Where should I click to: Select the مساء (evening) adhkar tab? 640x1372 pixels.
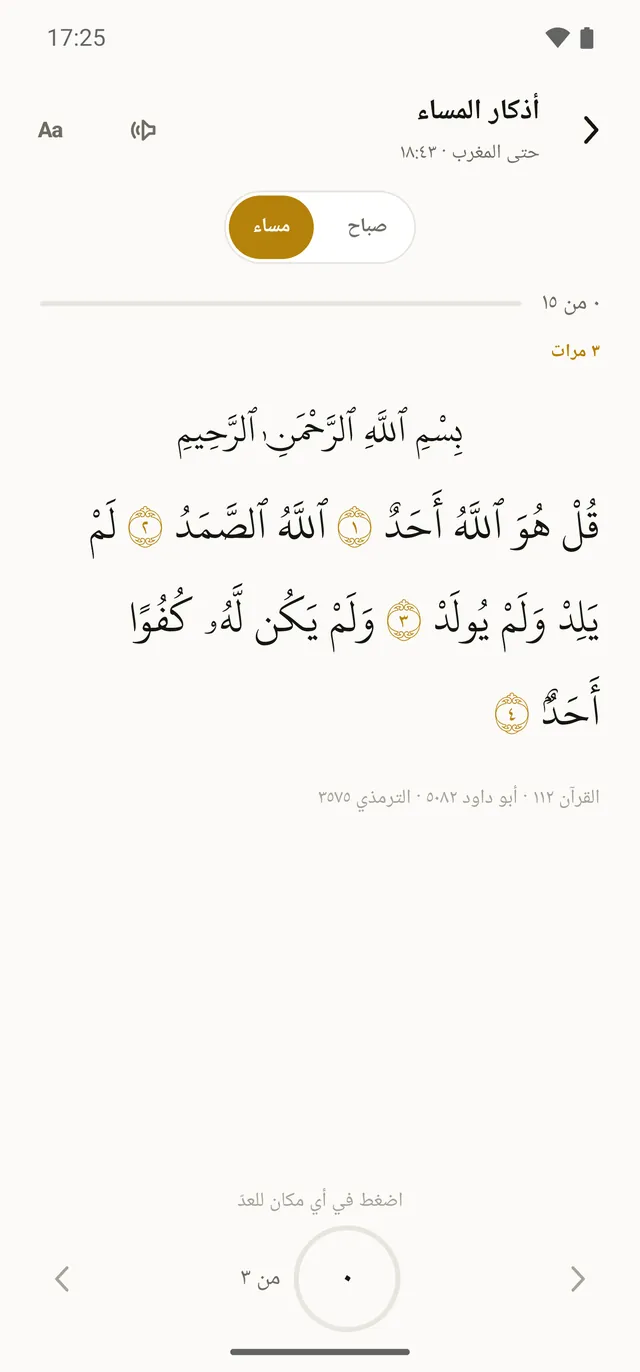tap(271, 227)
